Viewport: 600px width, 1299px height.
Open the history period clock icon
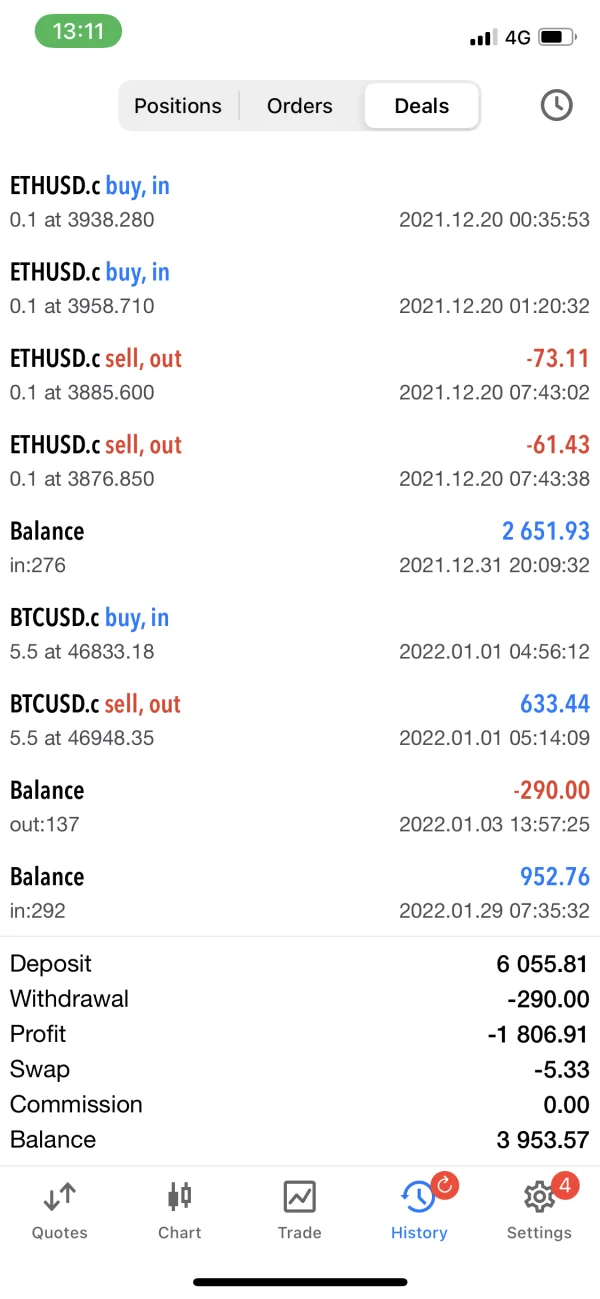click(556, 106)
